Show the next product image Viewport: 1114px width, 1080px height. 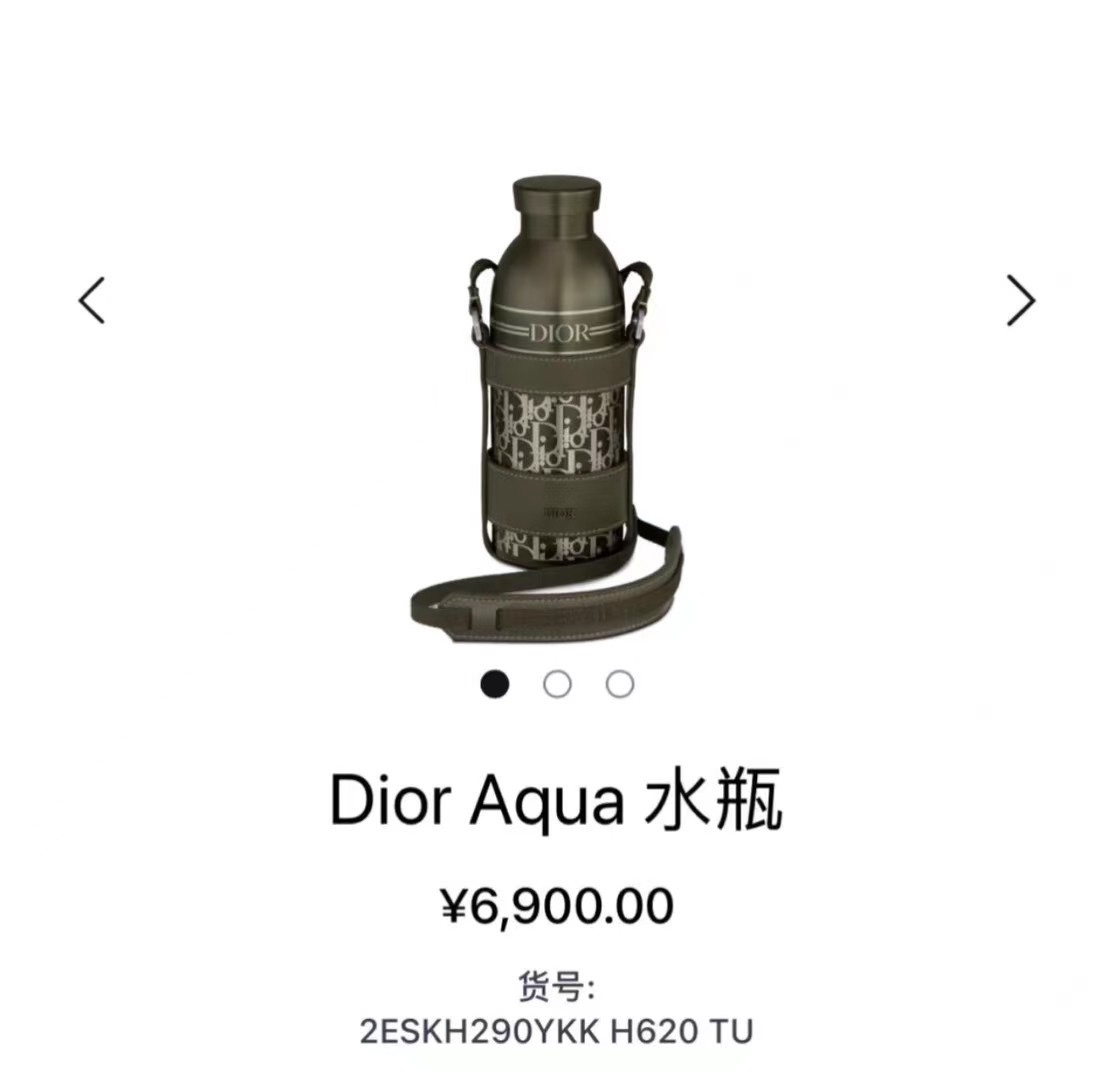coord(1020,300)
